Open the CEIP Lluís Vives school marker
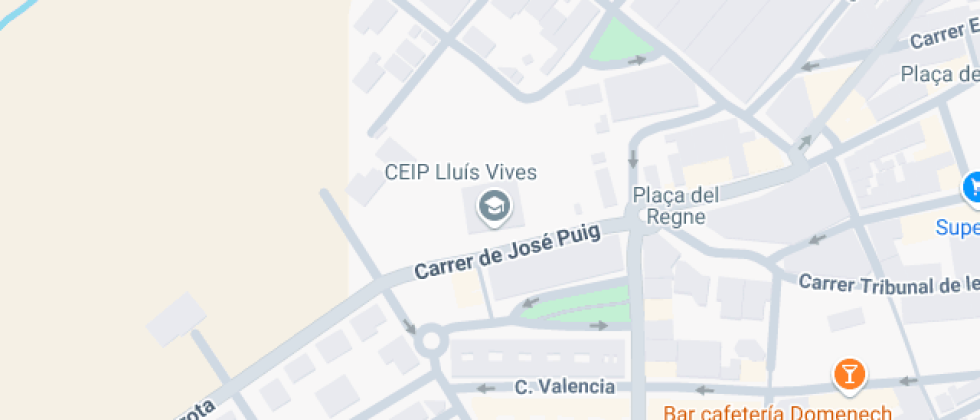The height and width of the screenshot is (420, 980). (x=493, y=206)
